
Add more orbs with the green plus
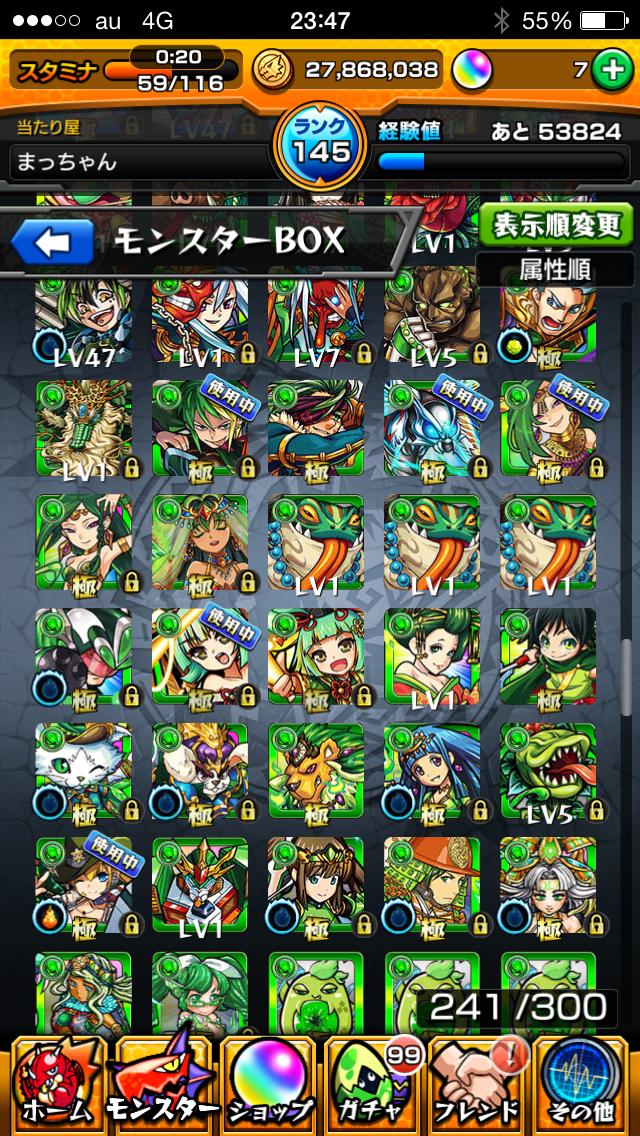click(609, 70)
